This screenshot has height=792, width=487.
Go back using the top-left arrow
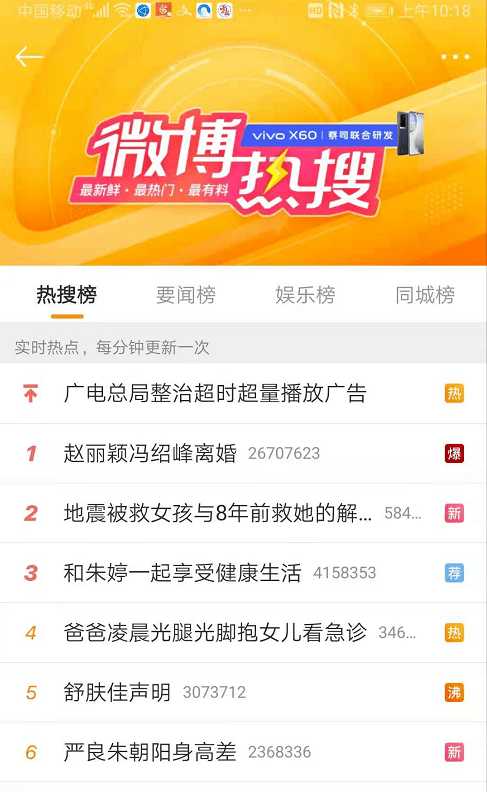(29, 57)
